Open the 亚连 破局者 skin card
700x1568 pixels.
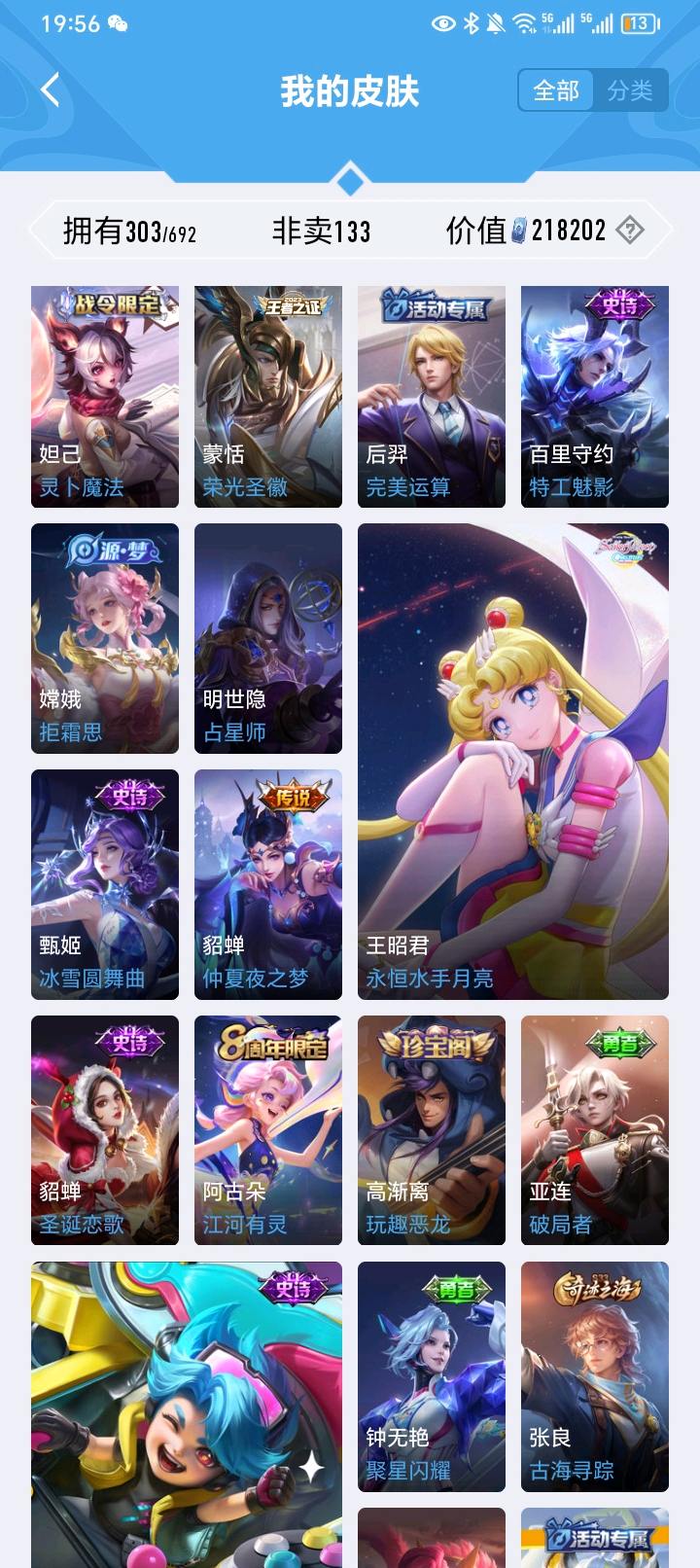(595, 1130)
